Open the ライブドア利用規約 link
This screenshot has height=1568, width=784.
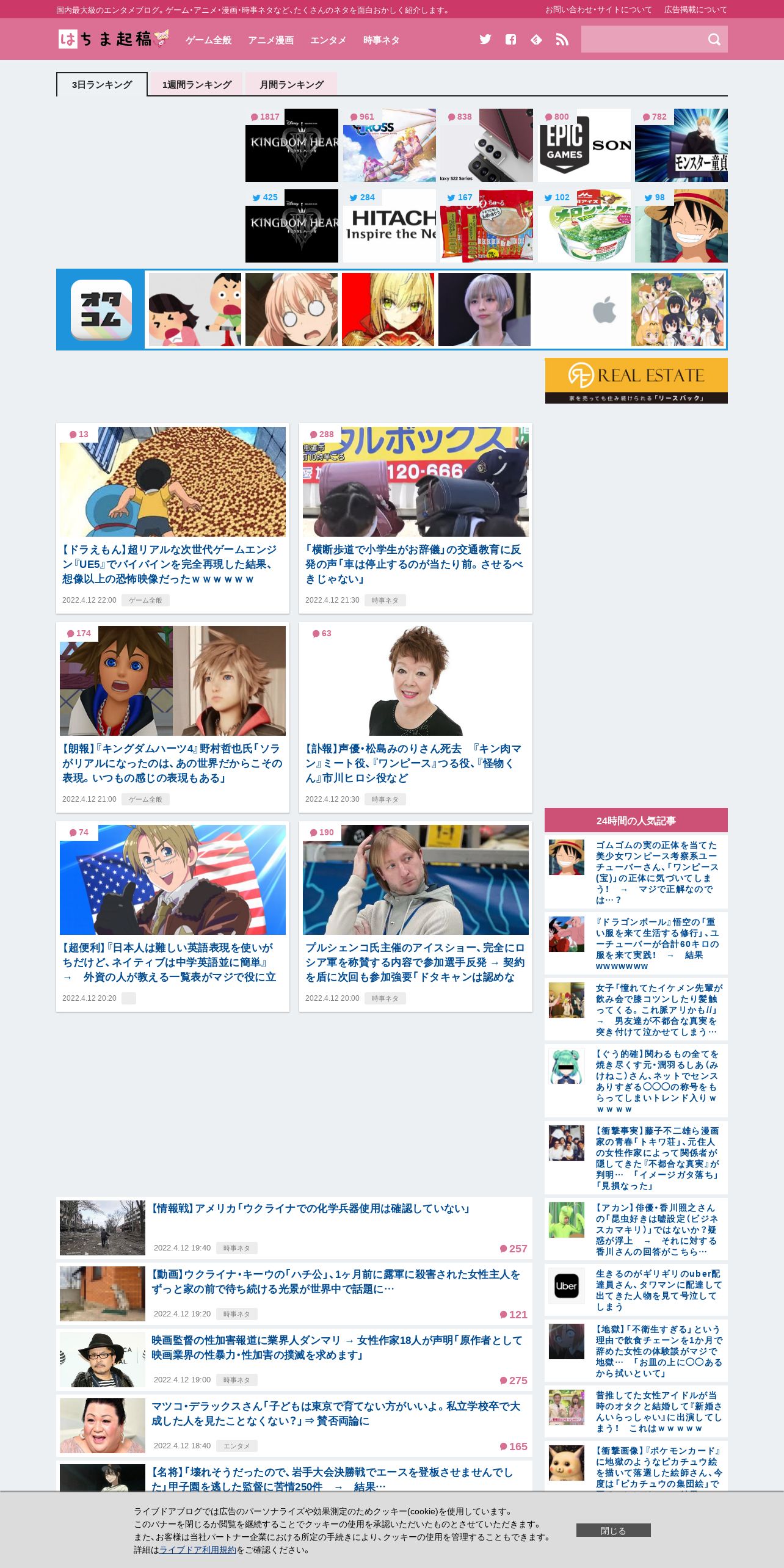coord(197,1550)
